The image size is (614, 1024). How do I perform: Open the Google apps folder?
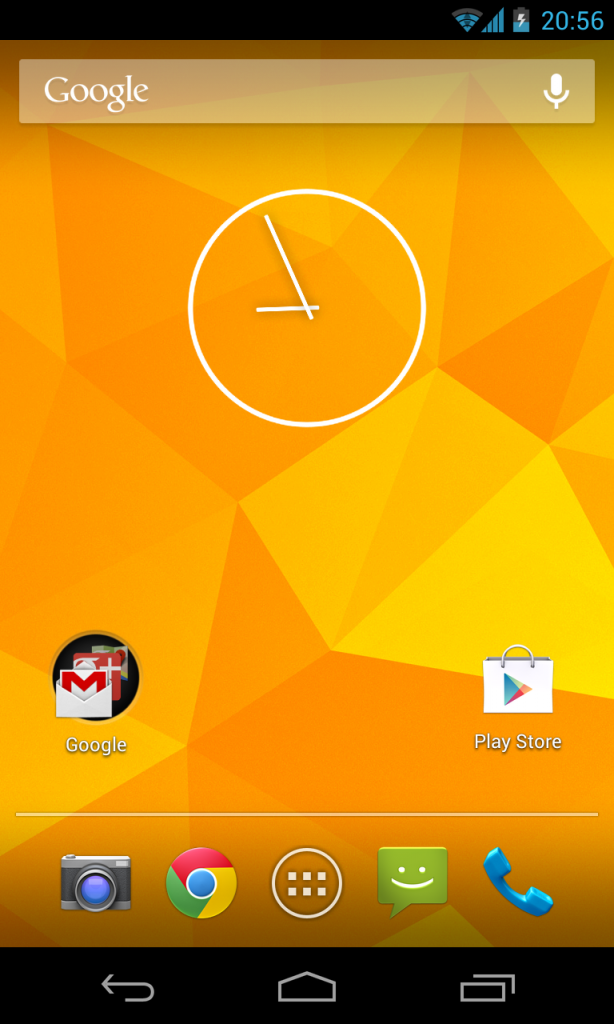pos(96,679)
